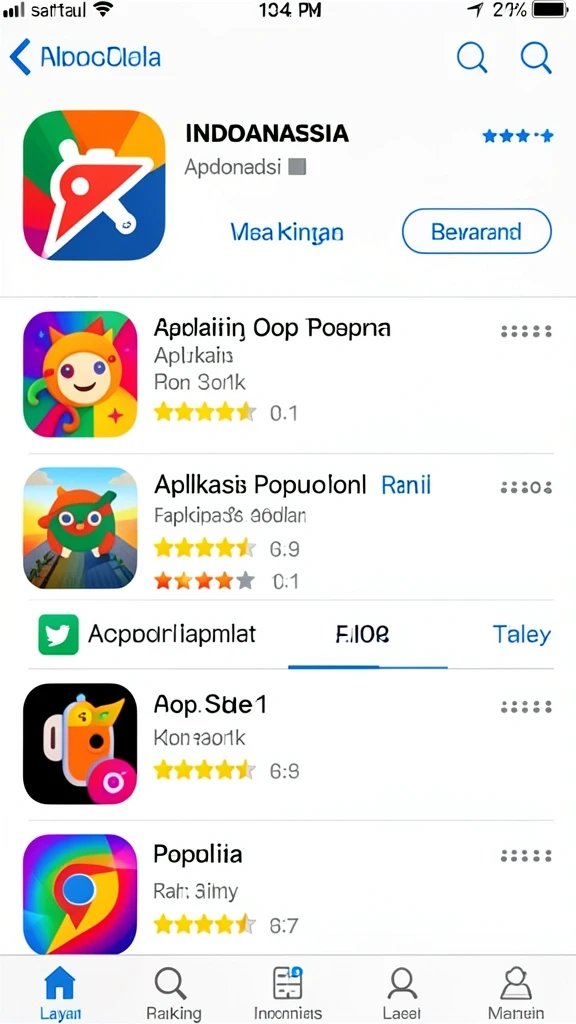The width and height of the screenshot is (576, 1024).
Task: Switch to the Laeel tab
Action: 402,991
